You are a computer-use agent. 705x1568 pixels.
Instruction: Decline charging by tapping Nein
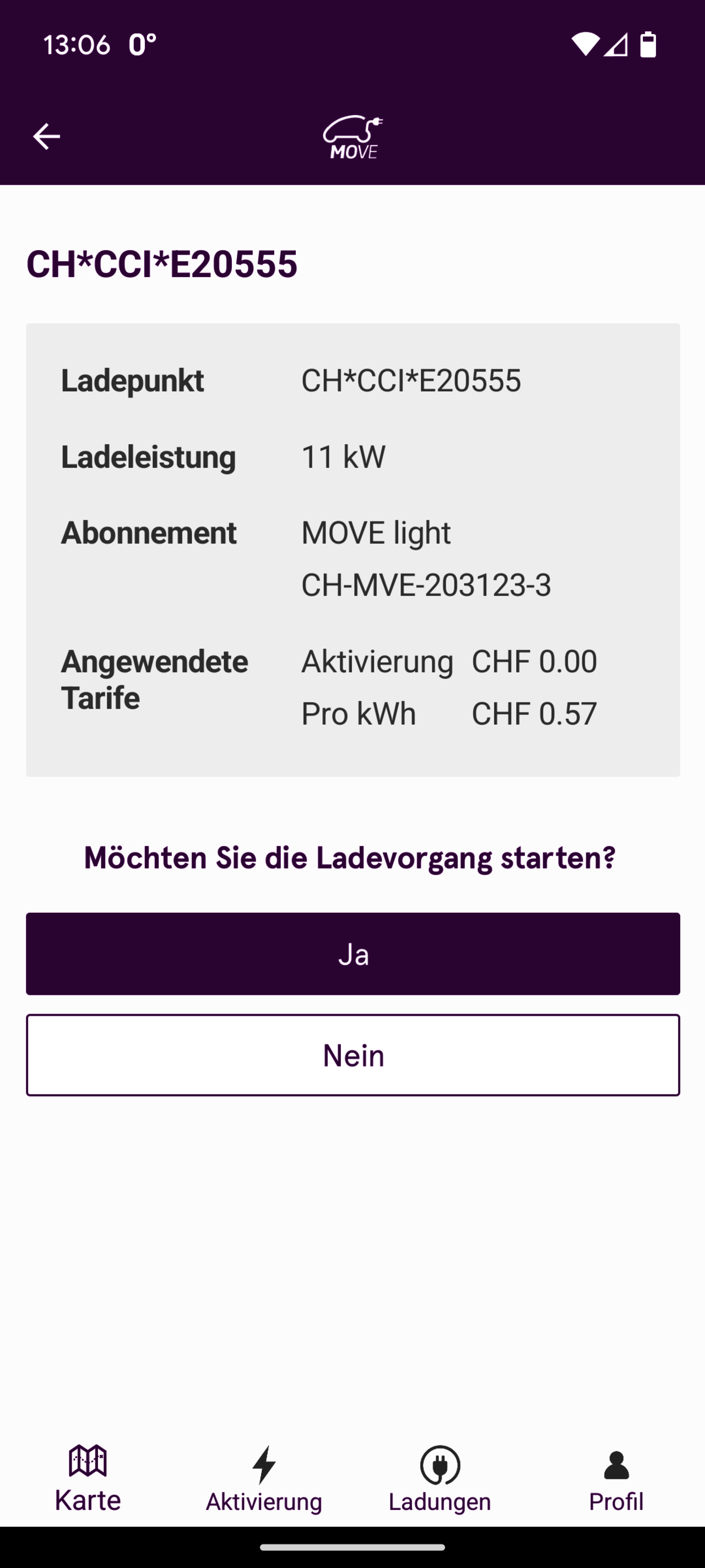(x=353, y=1055)
